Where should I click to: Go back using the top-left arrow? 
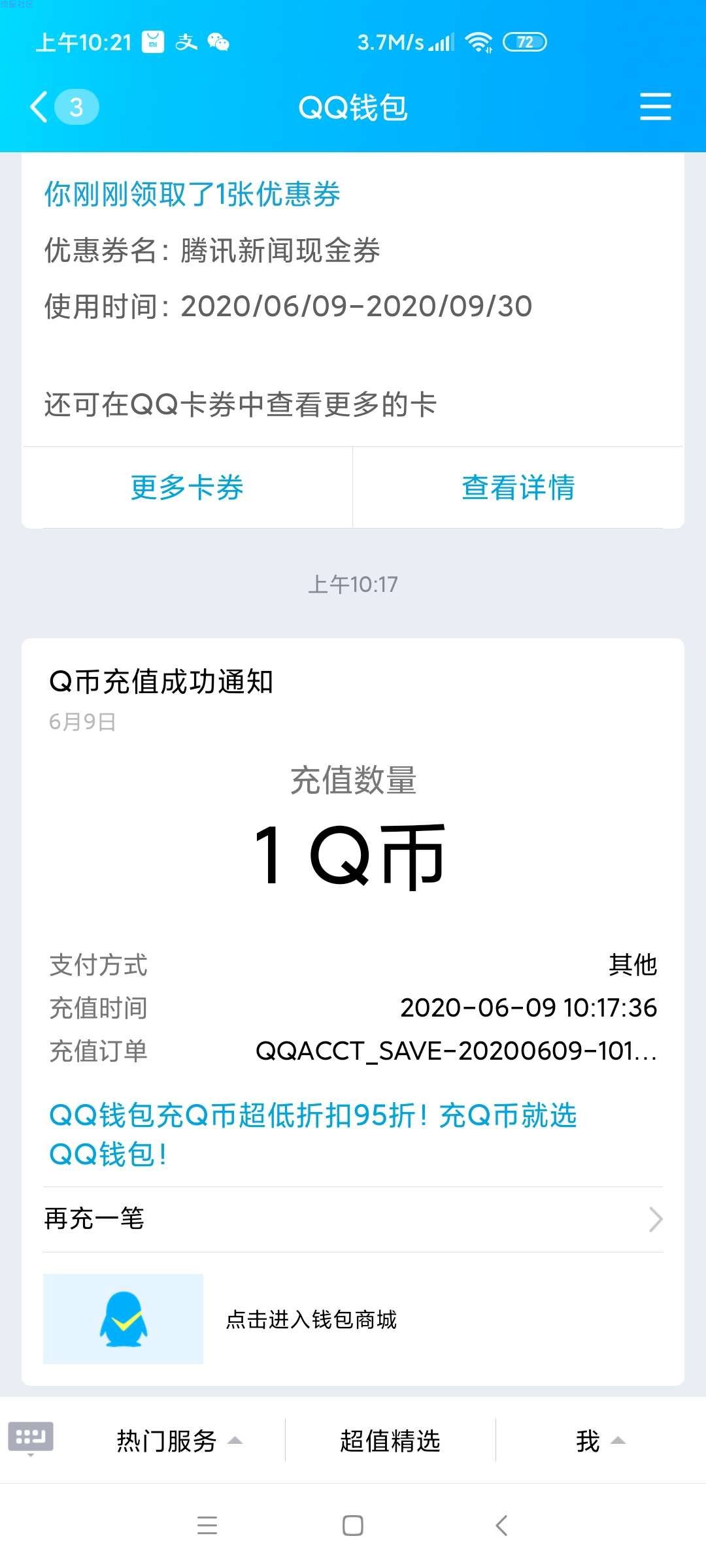click(39, 107)
